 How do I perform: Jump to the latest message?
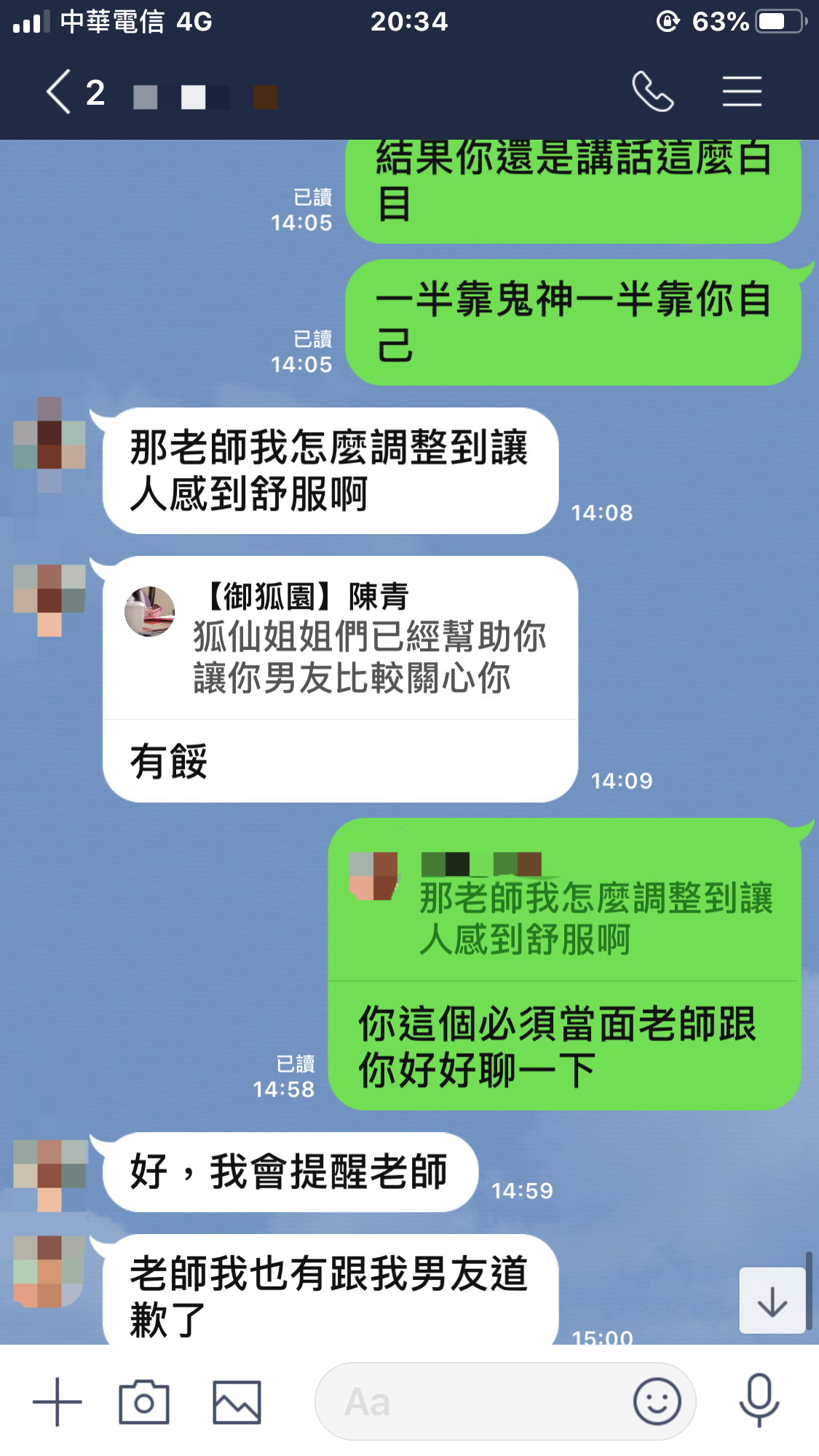point(772,1300)
